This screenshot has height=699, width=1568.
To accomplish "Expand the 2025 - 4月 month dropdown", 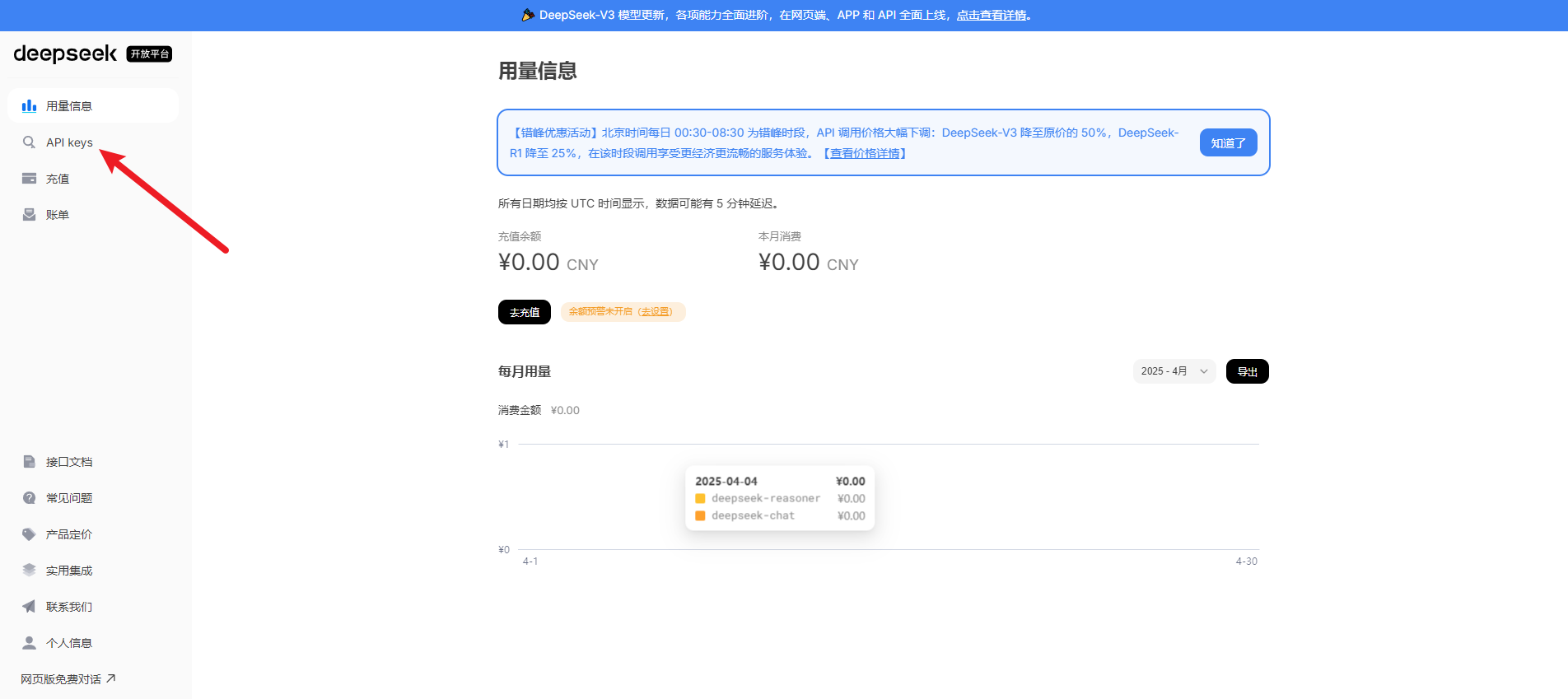I will (x=1174, y=371).
